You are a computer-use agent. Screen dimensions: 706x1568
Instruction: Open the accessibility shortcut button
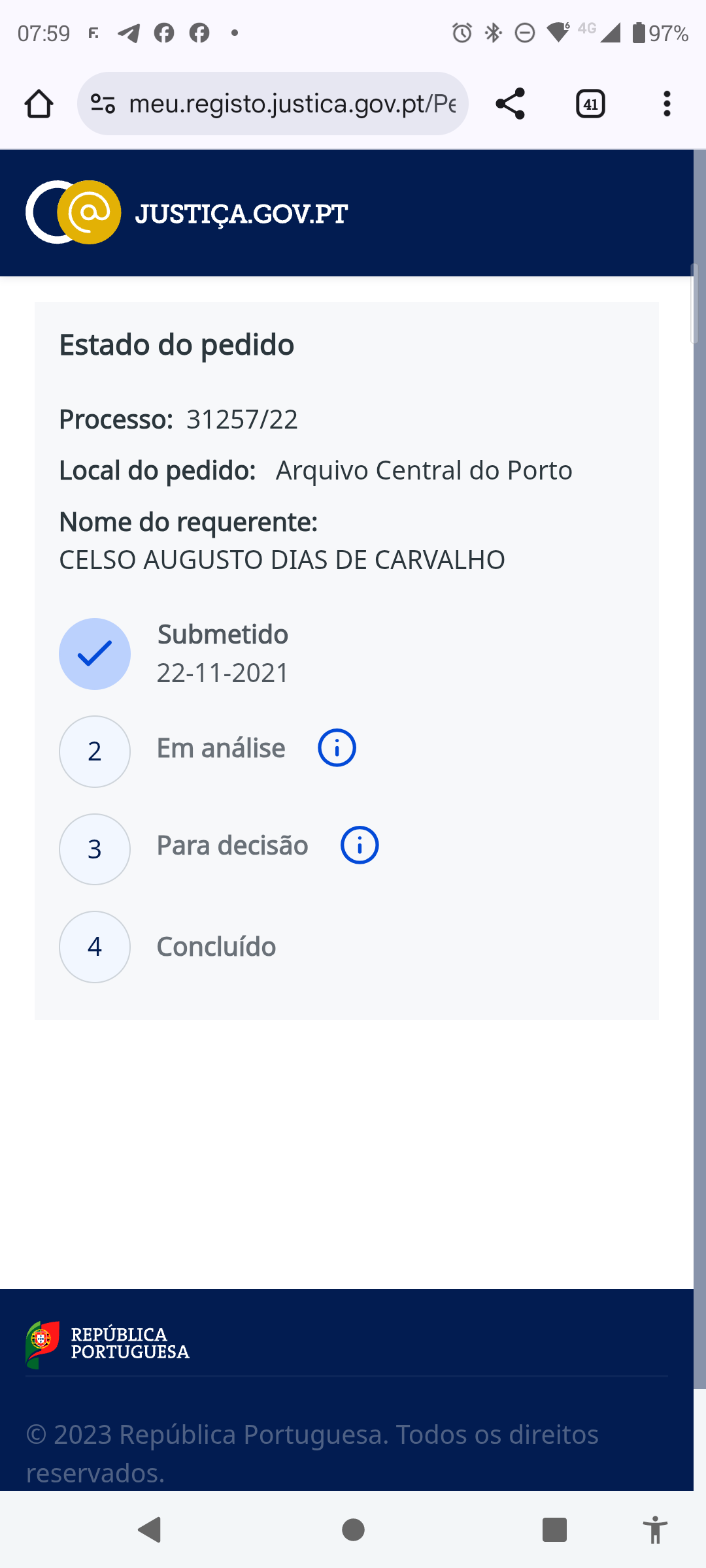pyautogui.click(x=655, y=1529)
